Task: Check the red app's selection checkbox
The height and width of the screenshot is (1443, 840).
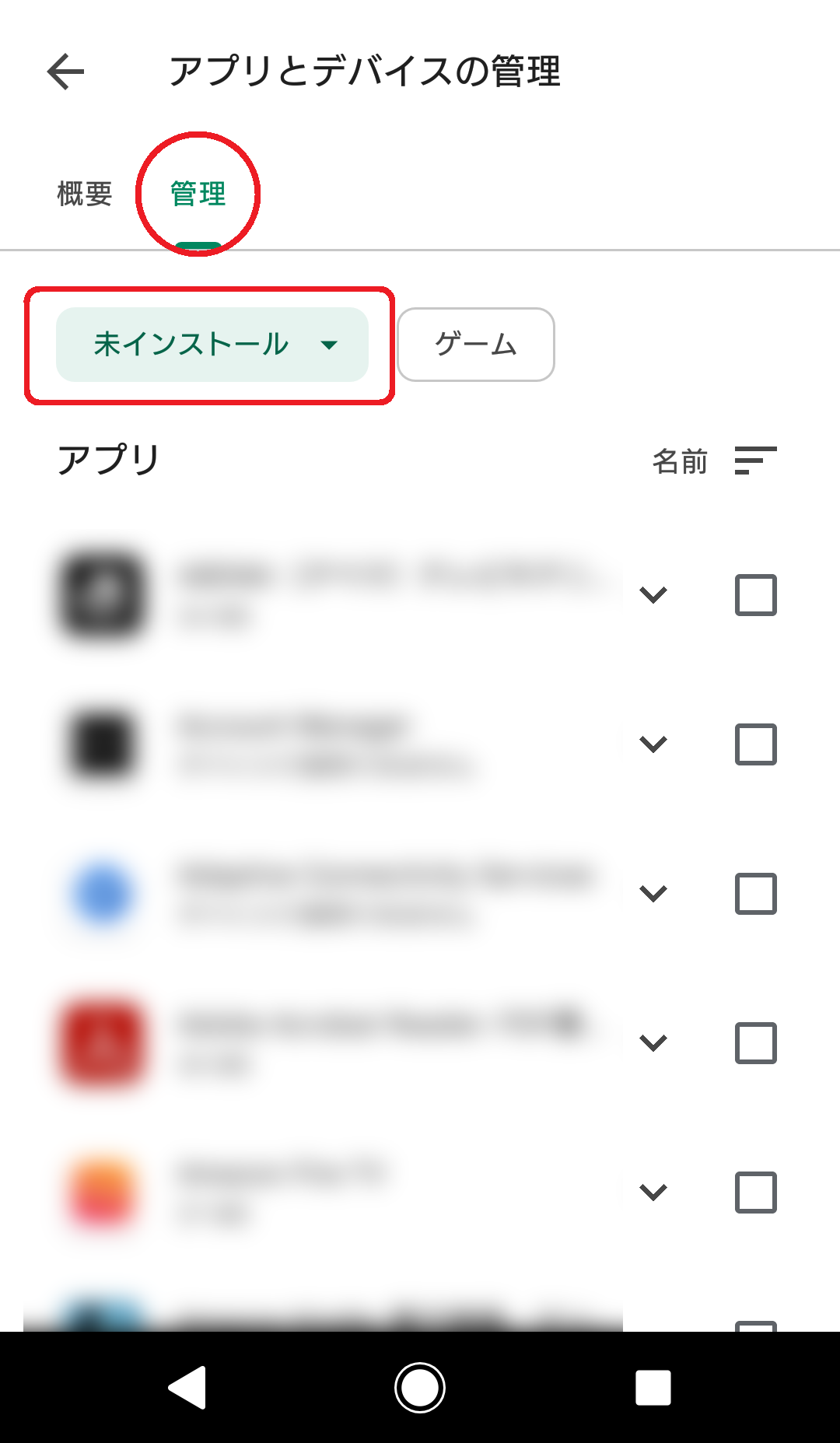Action: point(755,1043)
